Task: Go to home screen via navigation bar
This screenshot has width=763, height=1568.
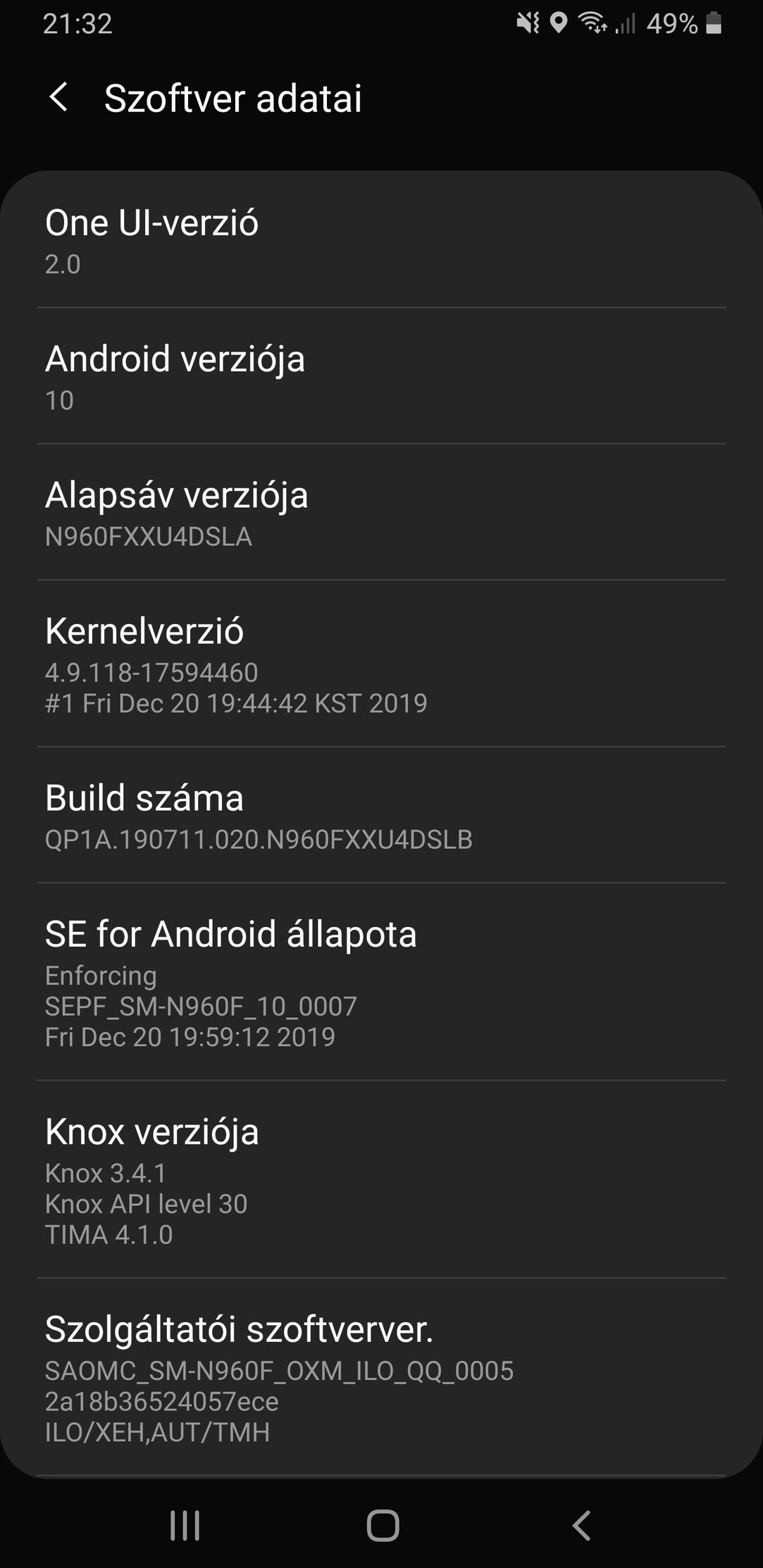Action: point(383,1526)
